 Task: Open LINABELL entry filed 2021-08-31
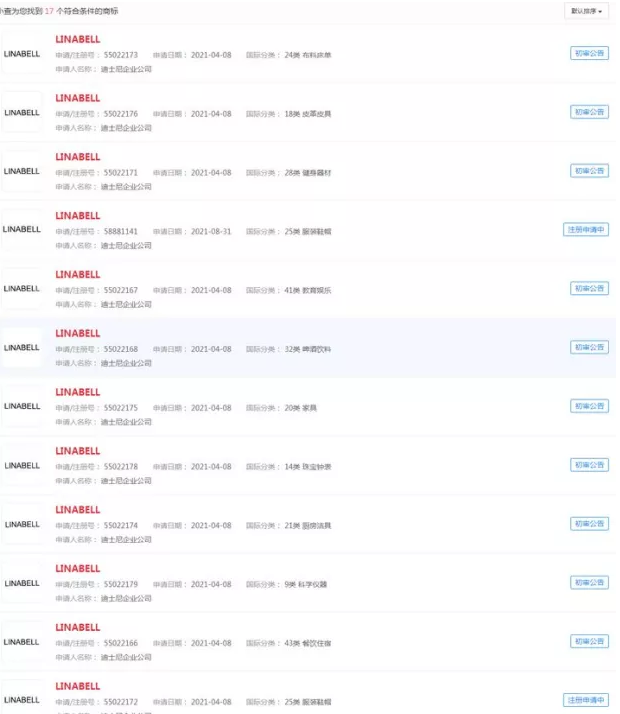point(78,216)
